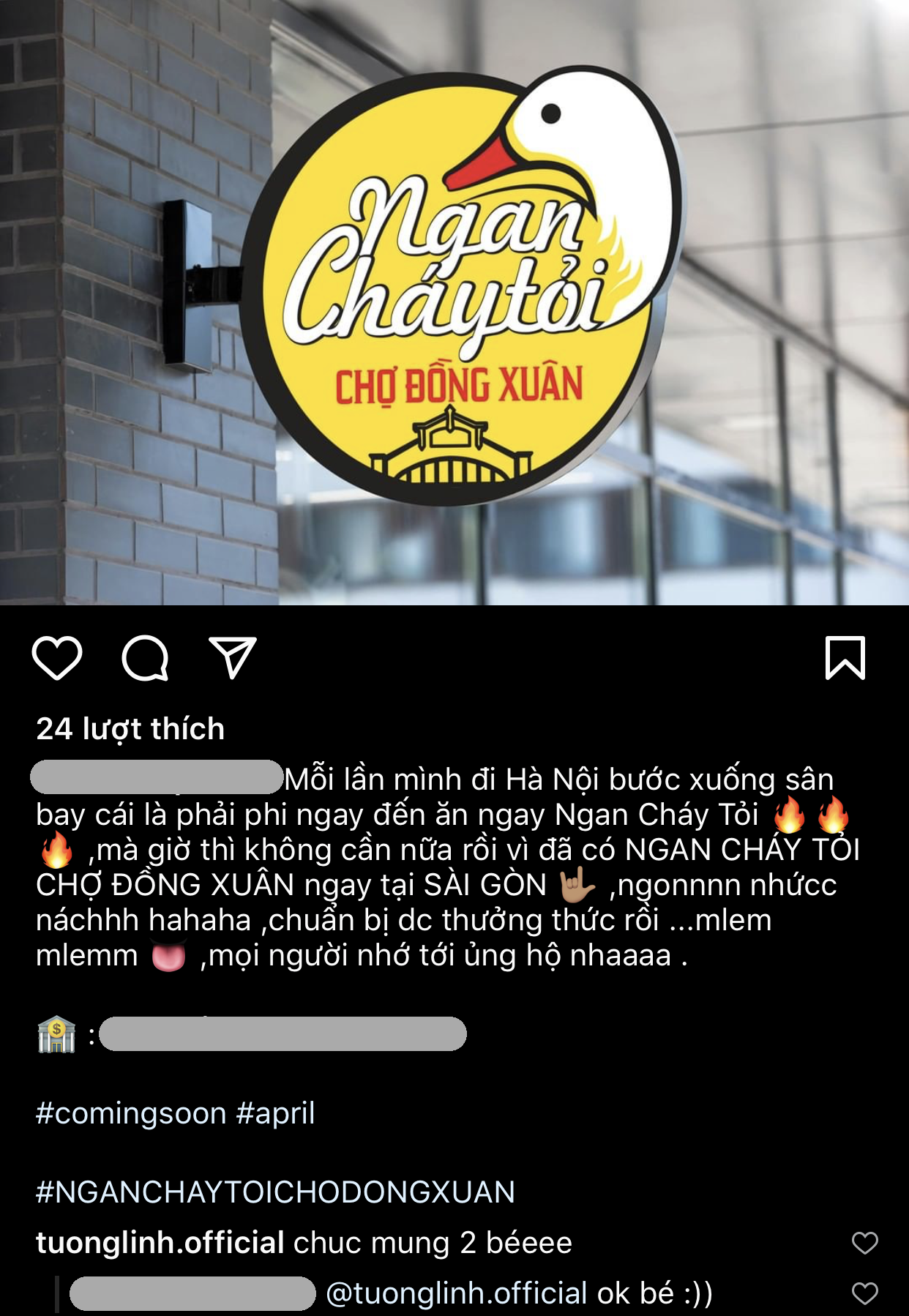909x1316 pixels.
Task: Like the Ngan Cháy Tỏi post
Action: [x=57, y=658]
